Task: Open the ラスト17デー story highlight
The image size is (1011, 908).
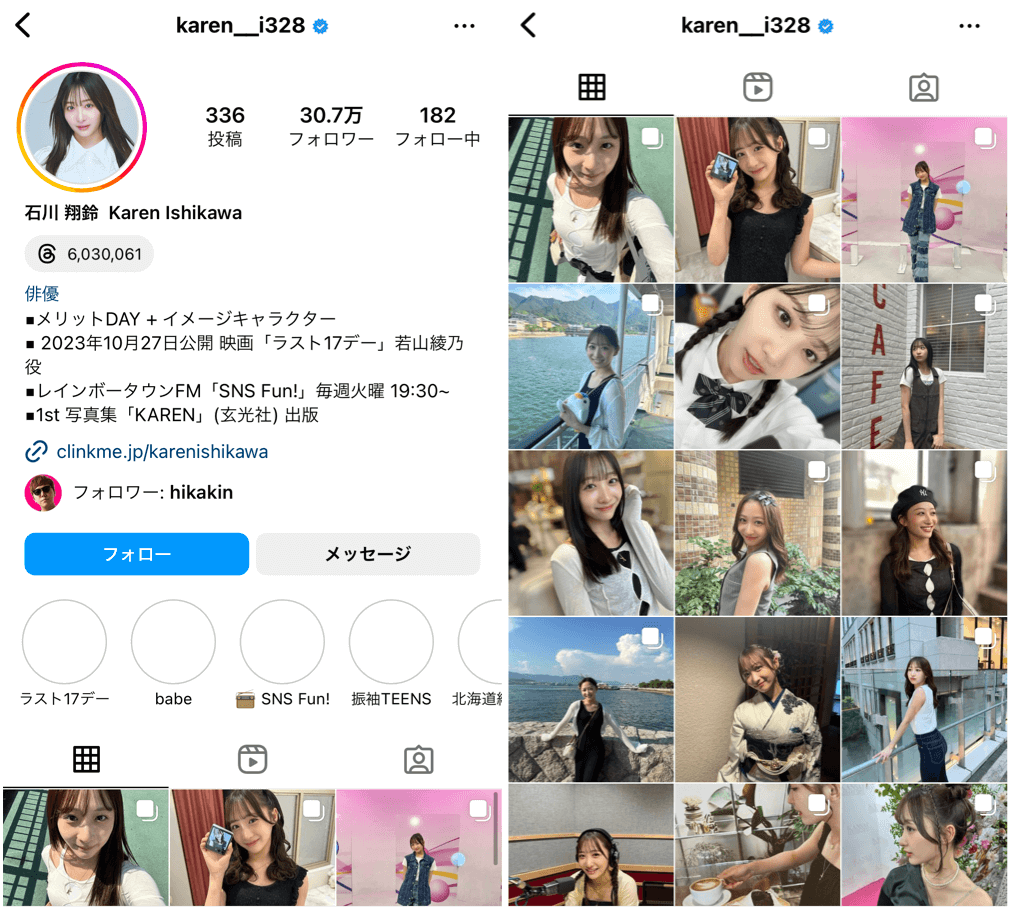Action: [x=64, y=642]
